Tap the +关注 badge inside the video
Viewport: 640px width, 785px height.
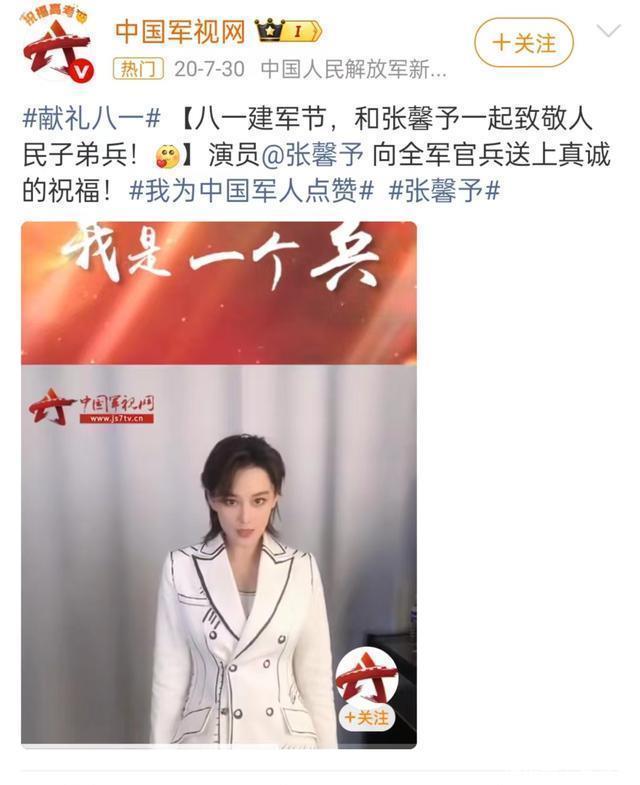[366, 717]
